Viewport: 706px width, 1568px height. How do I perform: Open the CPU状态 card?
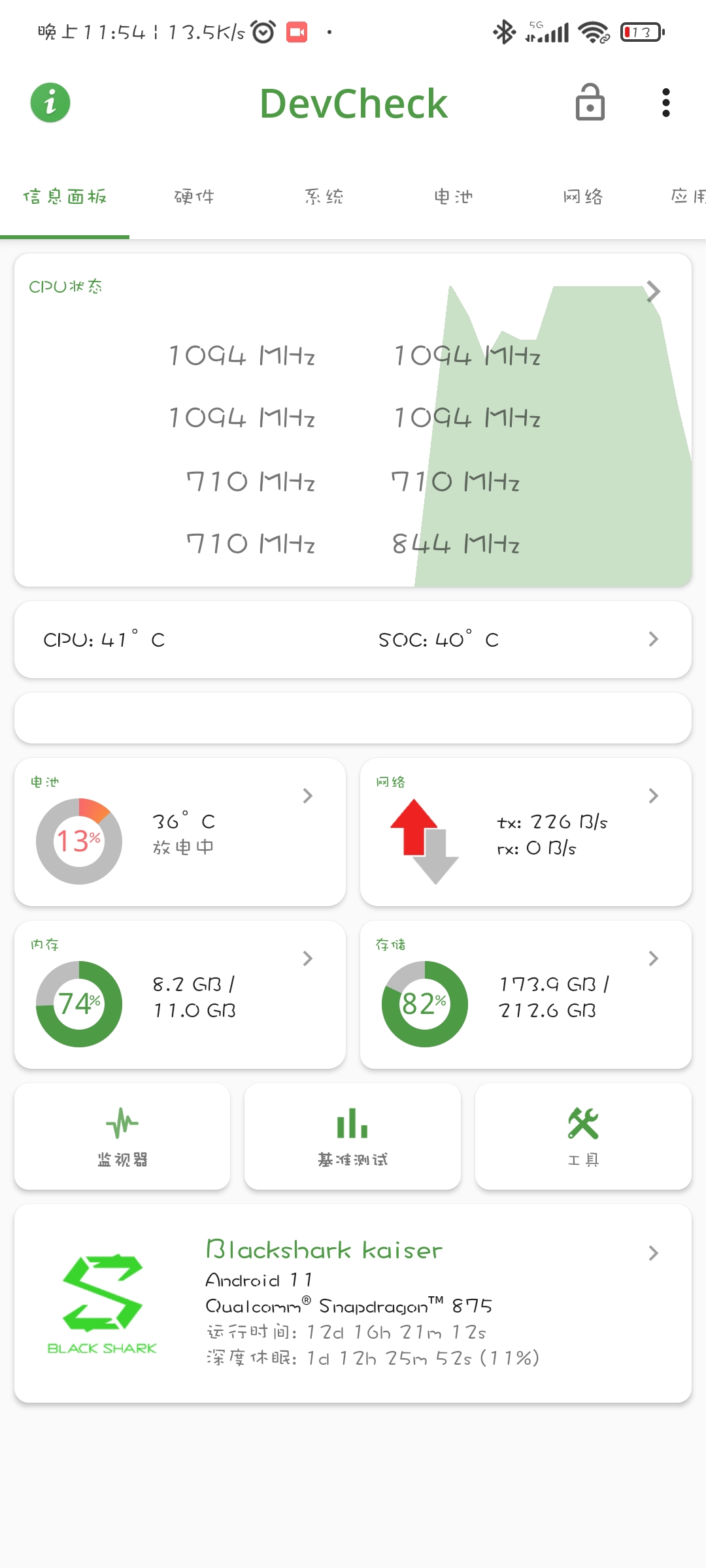pyautogui.click(x=353, y=420)
